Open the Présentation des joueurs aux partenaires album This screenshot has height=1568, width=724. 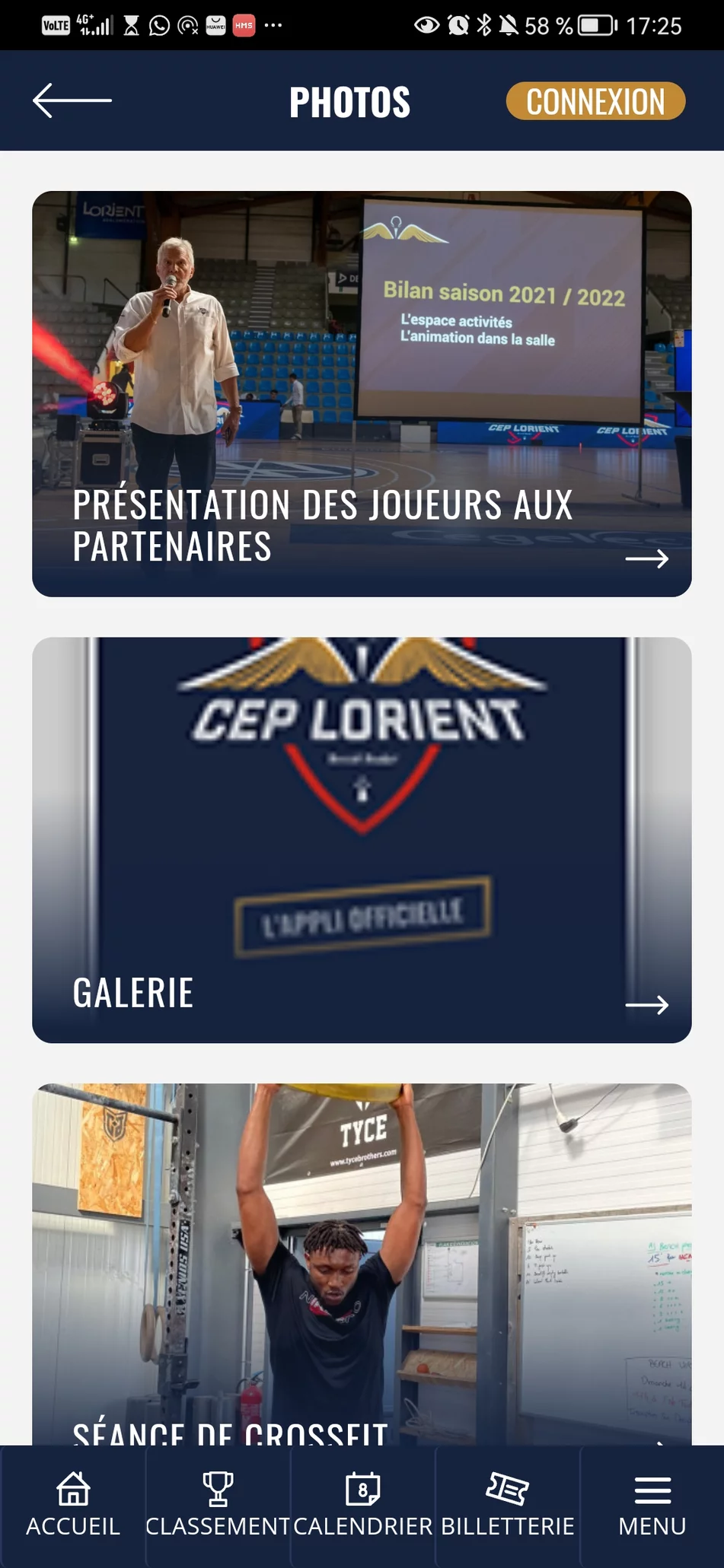(x=362, y=393)
